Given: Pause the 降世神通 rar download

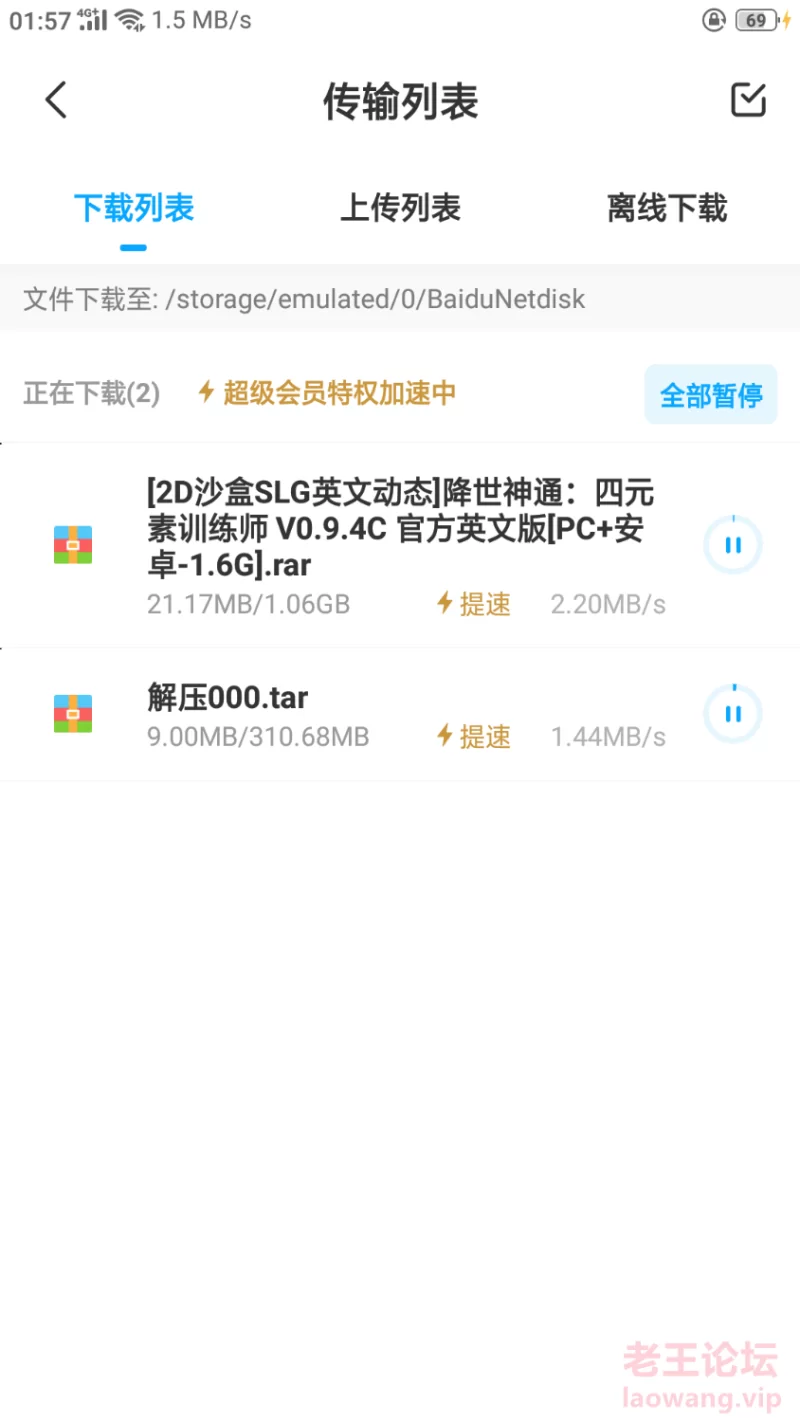Looking at the screenshot, I should pos(733,545).
